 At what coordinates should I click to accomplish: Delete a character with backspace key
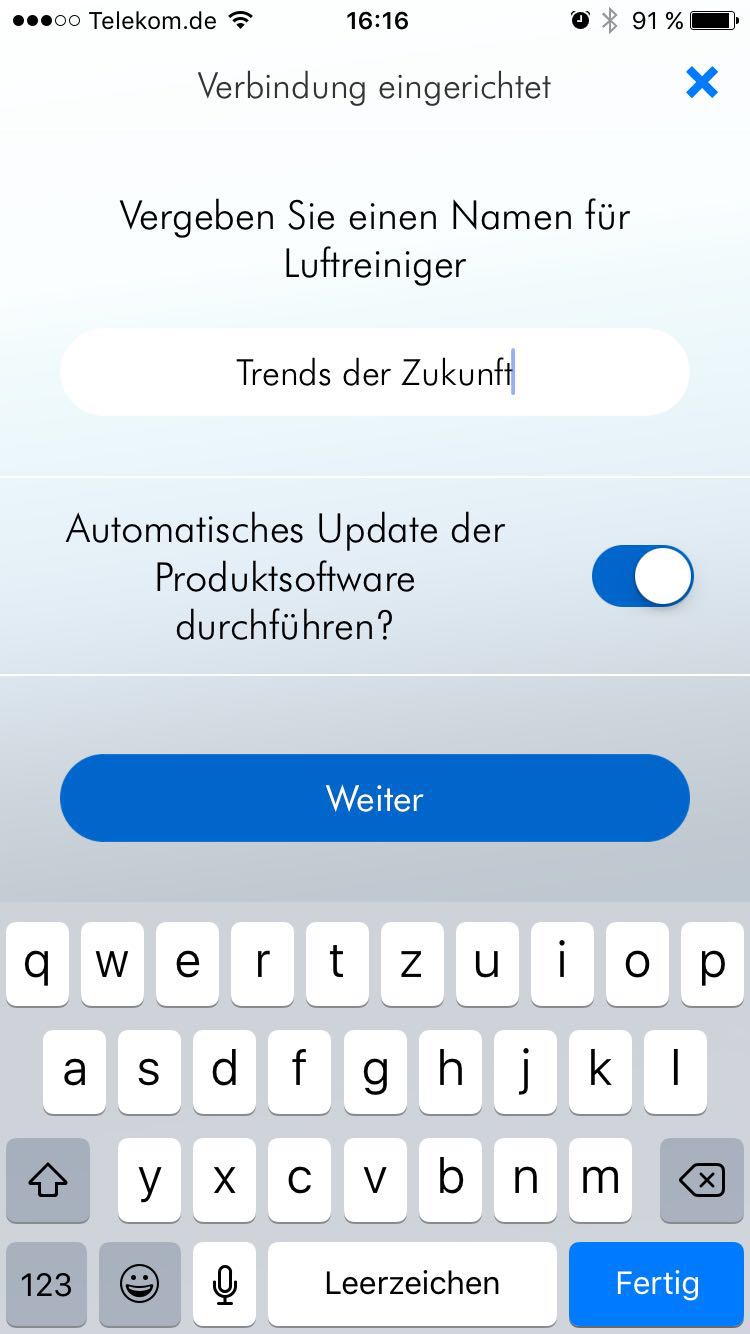[x=701, y=1180]
